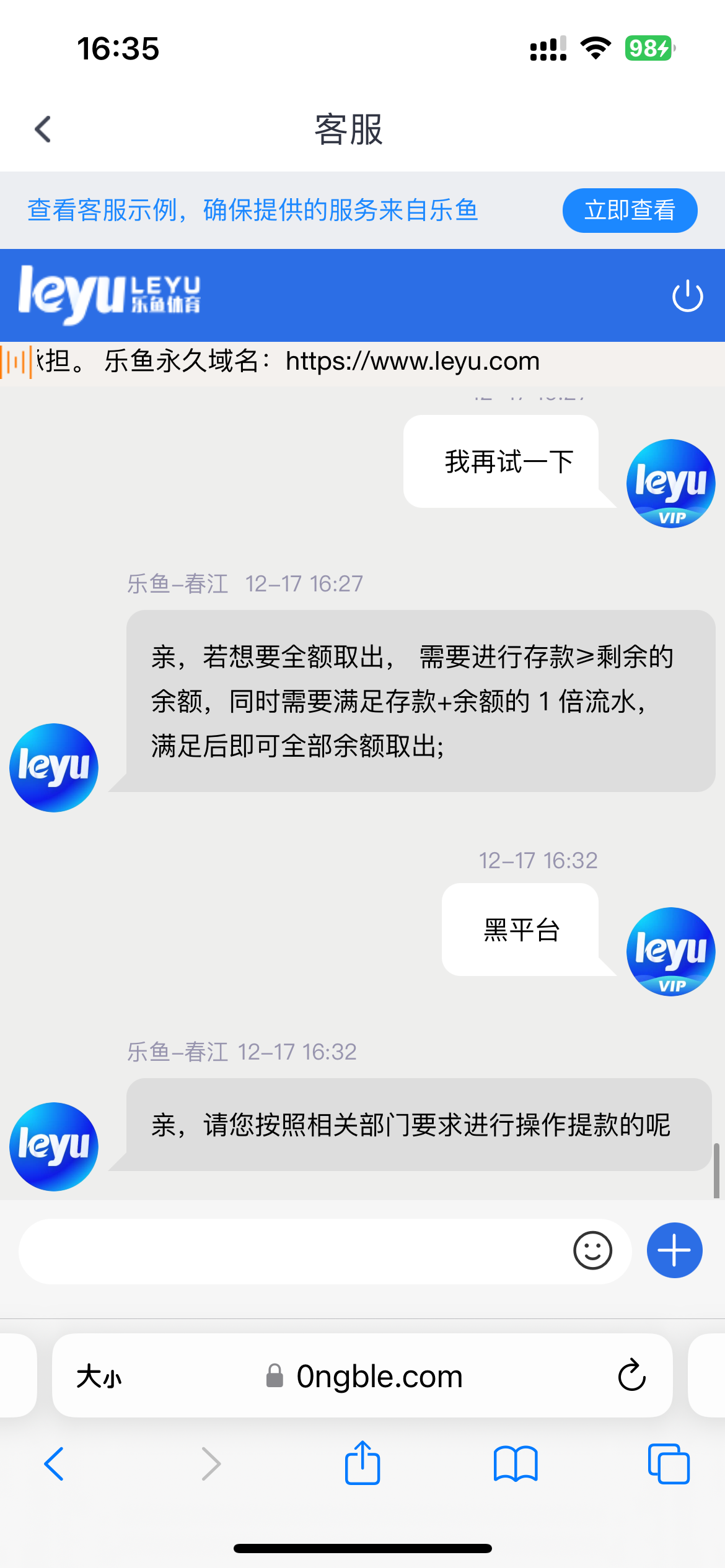End the chat with the power icon
This screenshot has height=1568, width=725.
pos(687,296)
